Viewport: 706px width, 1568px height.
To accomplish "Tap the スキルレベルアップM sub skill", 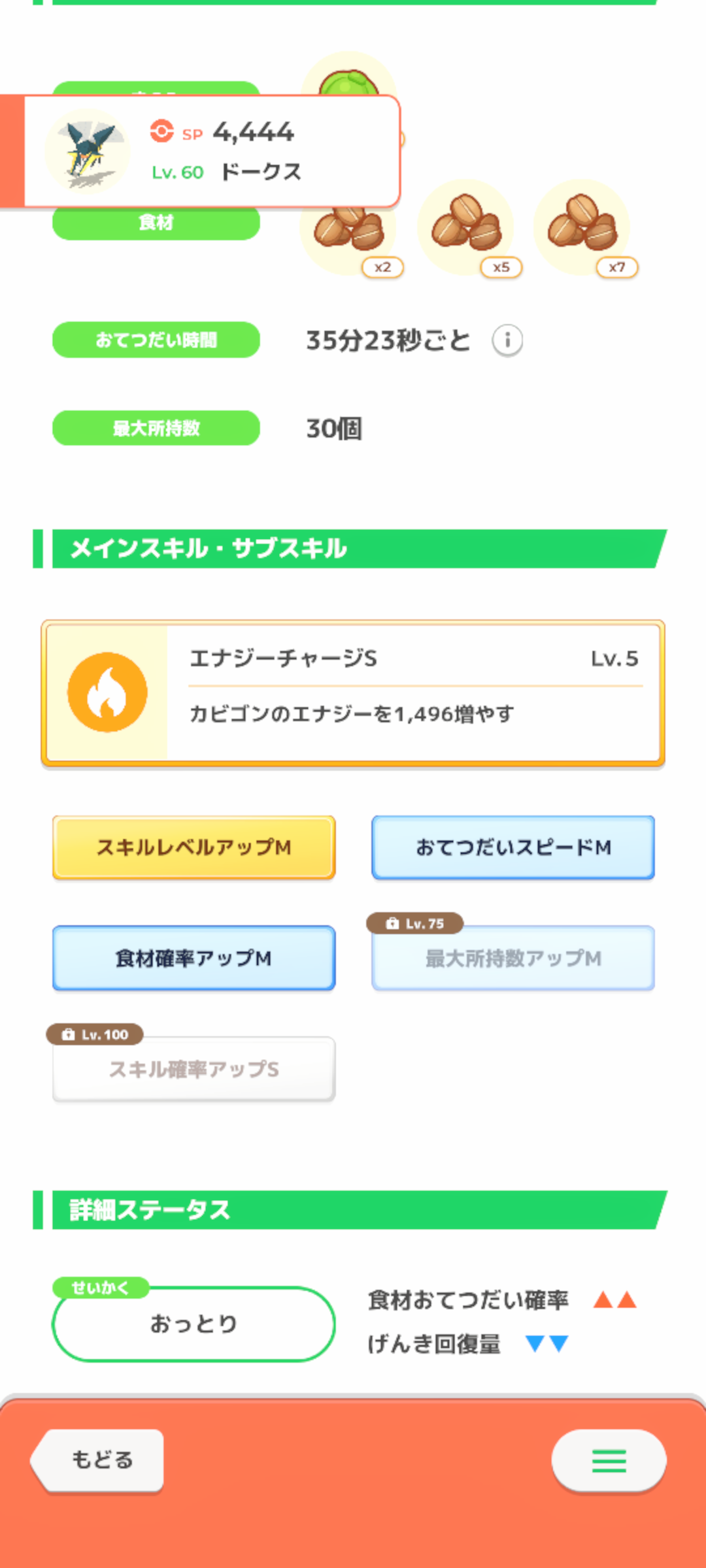I will pos(194,847).
